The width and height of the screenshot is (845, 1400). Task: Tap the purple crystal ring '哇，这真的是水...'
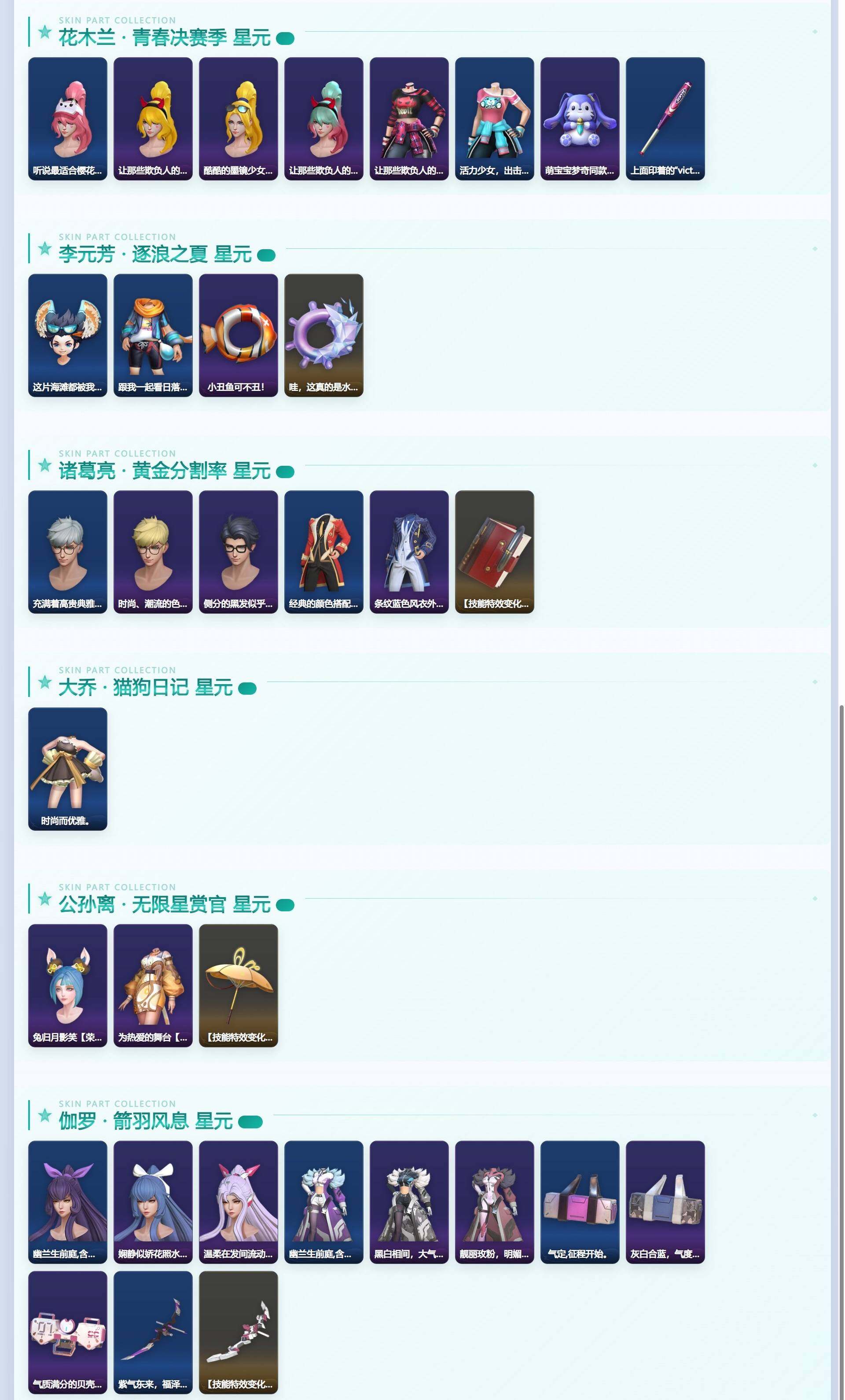point(323,335)
